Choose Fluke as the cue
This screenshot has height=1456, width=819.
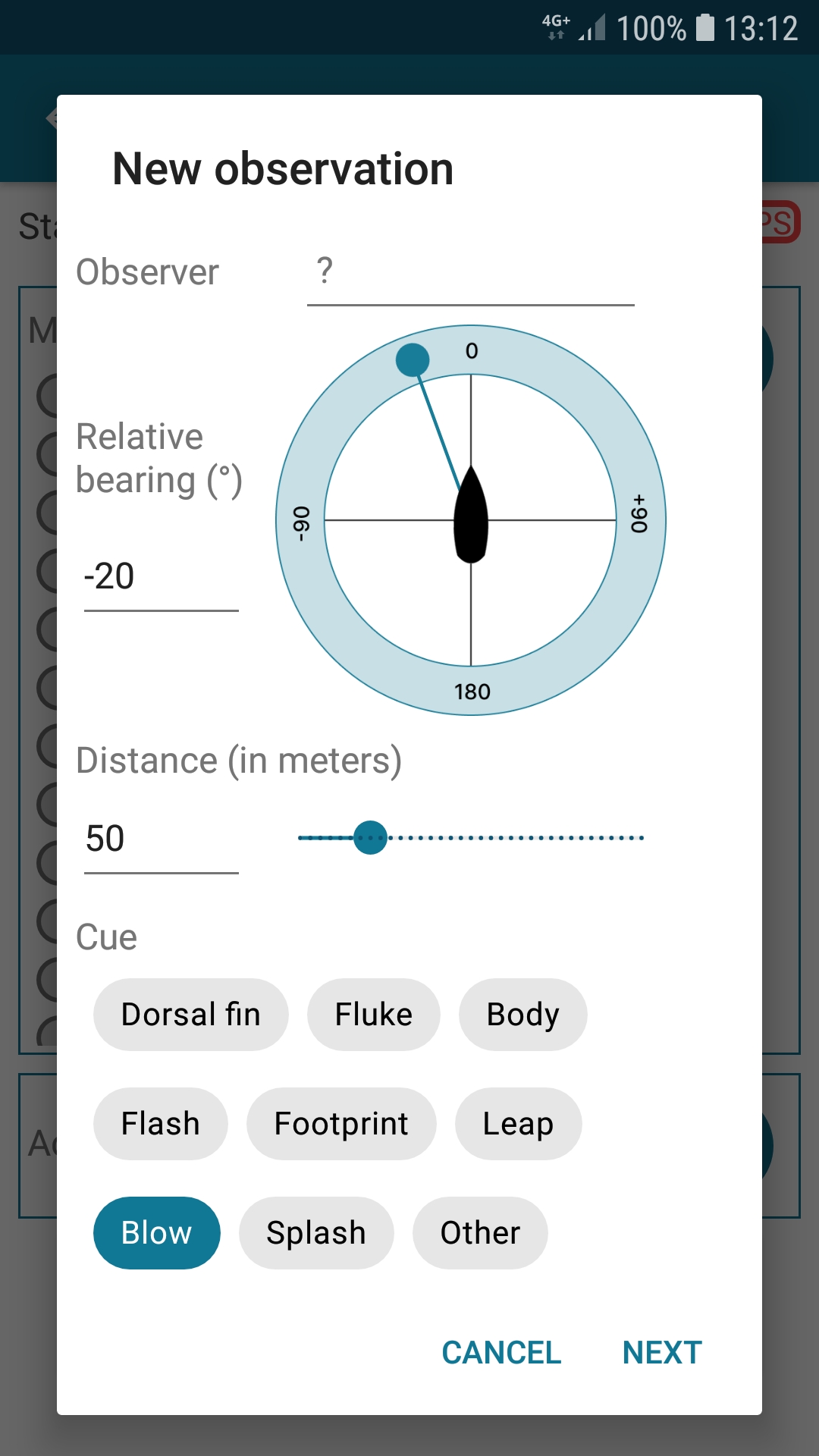click(374, 1015)
